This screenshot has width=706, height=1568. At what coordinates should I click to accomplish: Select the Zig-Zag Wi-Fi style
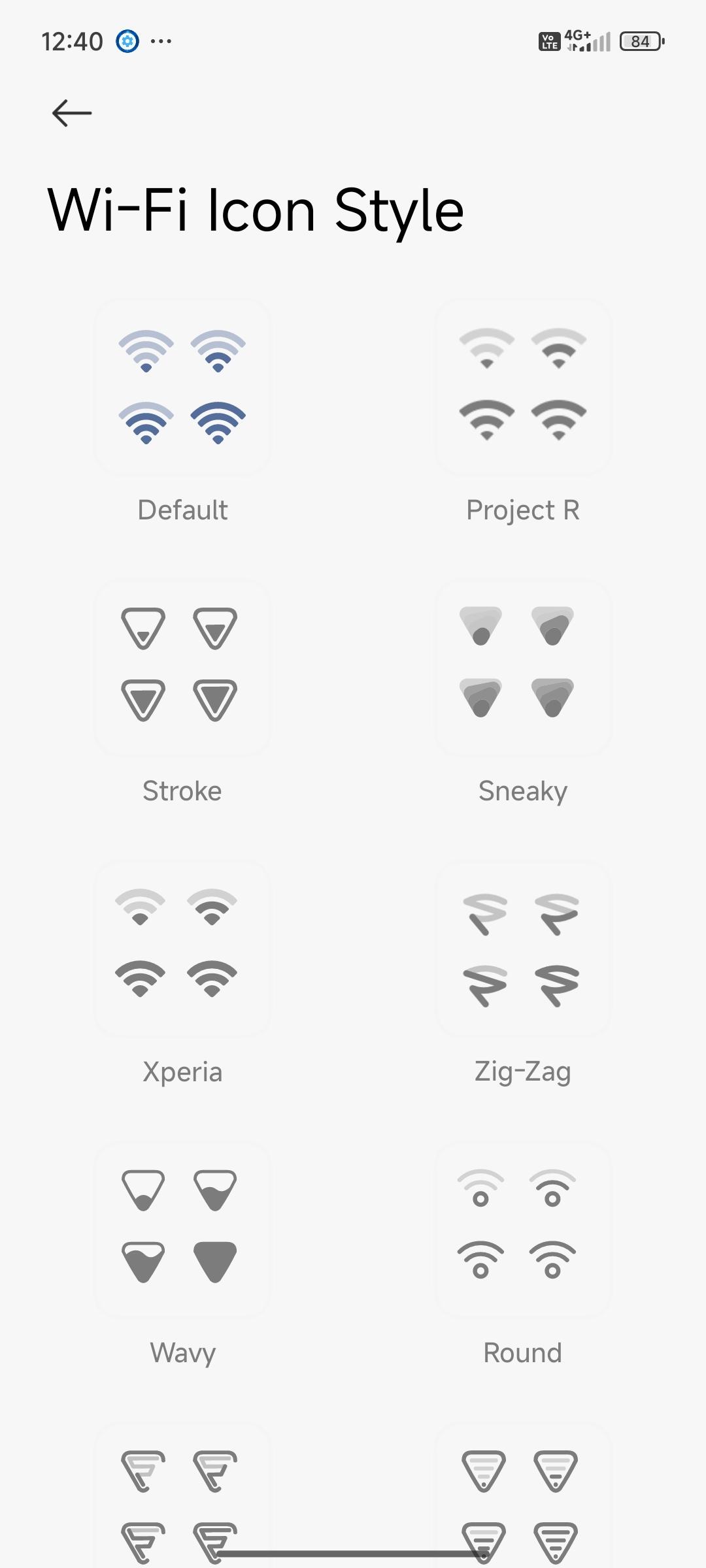pos(523,949)
